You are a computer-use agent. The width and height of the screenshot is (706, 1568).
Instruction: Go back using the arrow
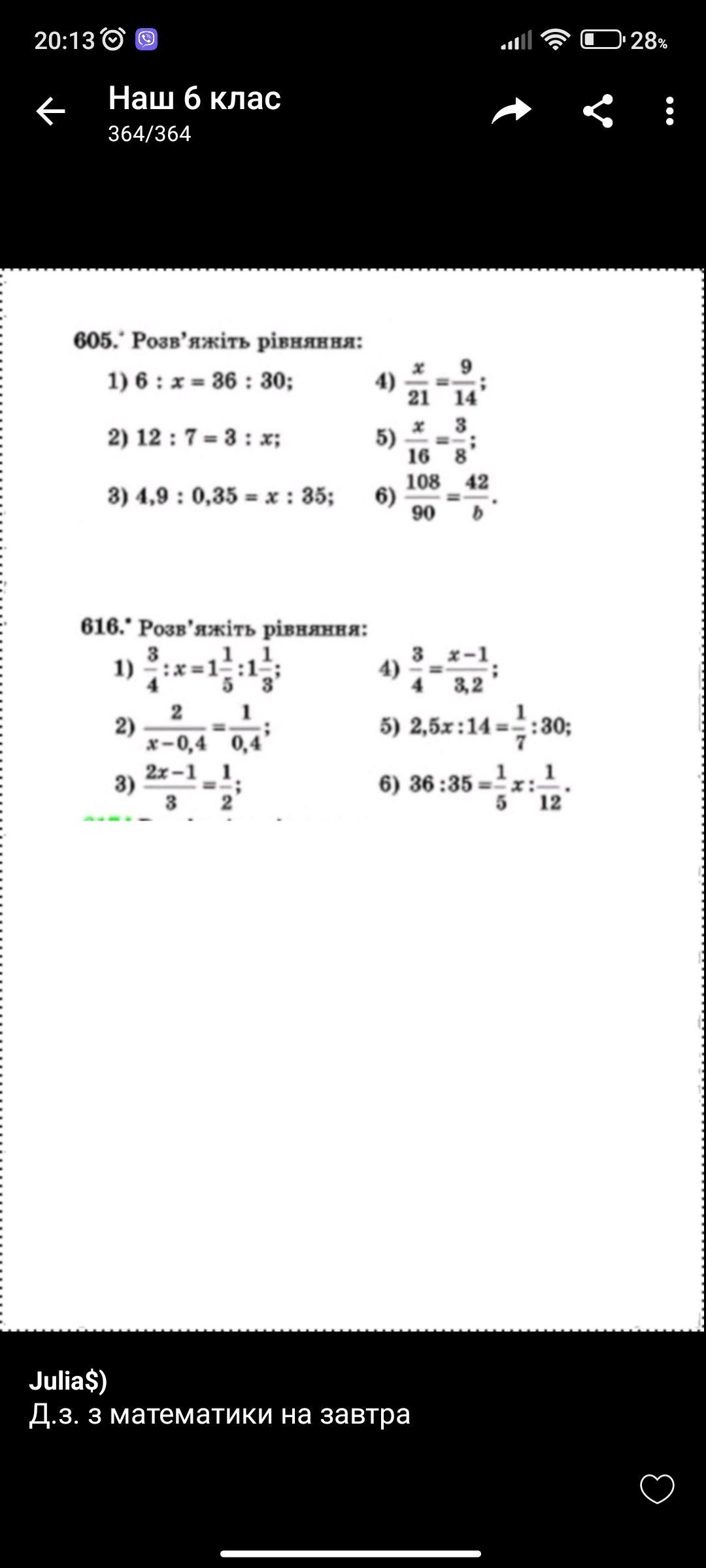click(50, 111)
